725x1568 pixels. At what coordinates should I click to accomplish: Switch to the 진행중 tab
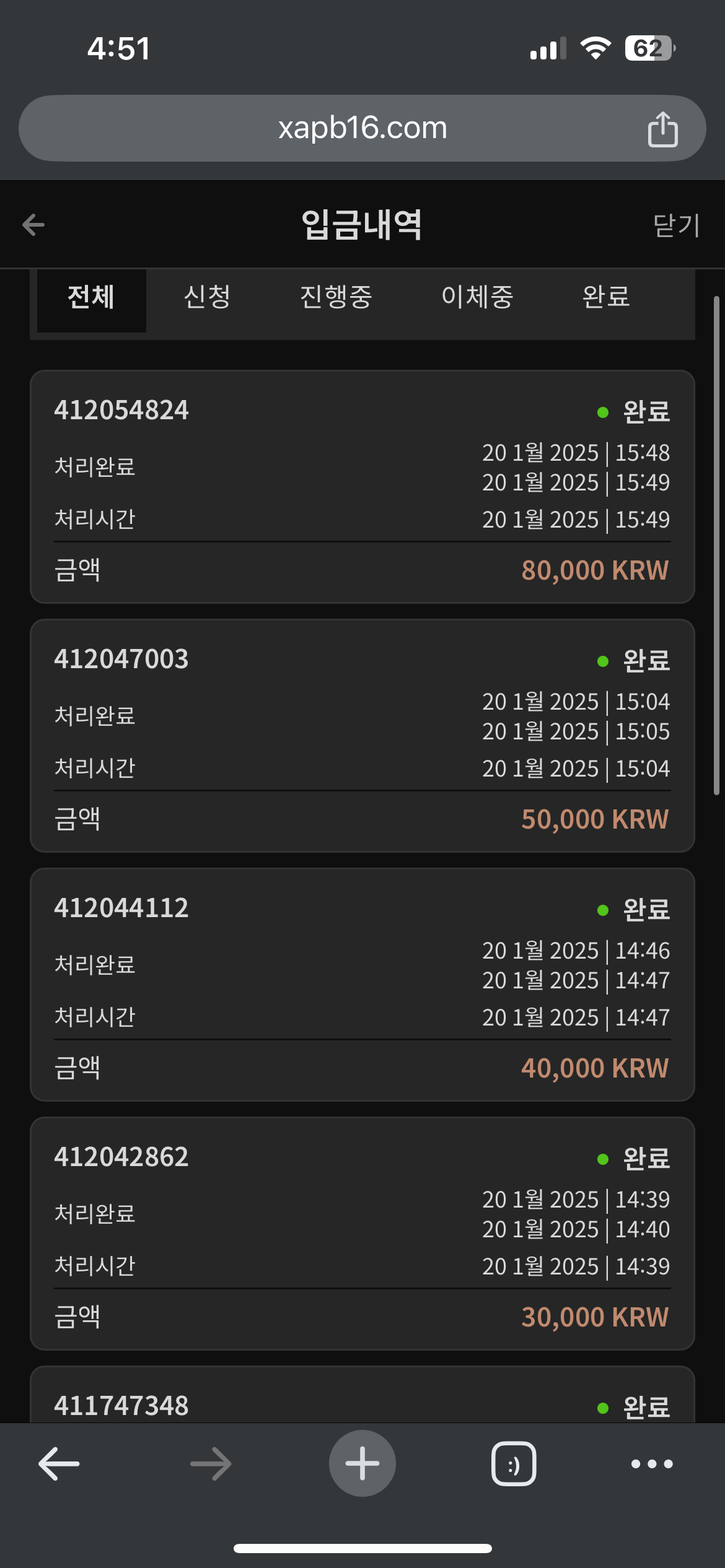pos(336,297)
